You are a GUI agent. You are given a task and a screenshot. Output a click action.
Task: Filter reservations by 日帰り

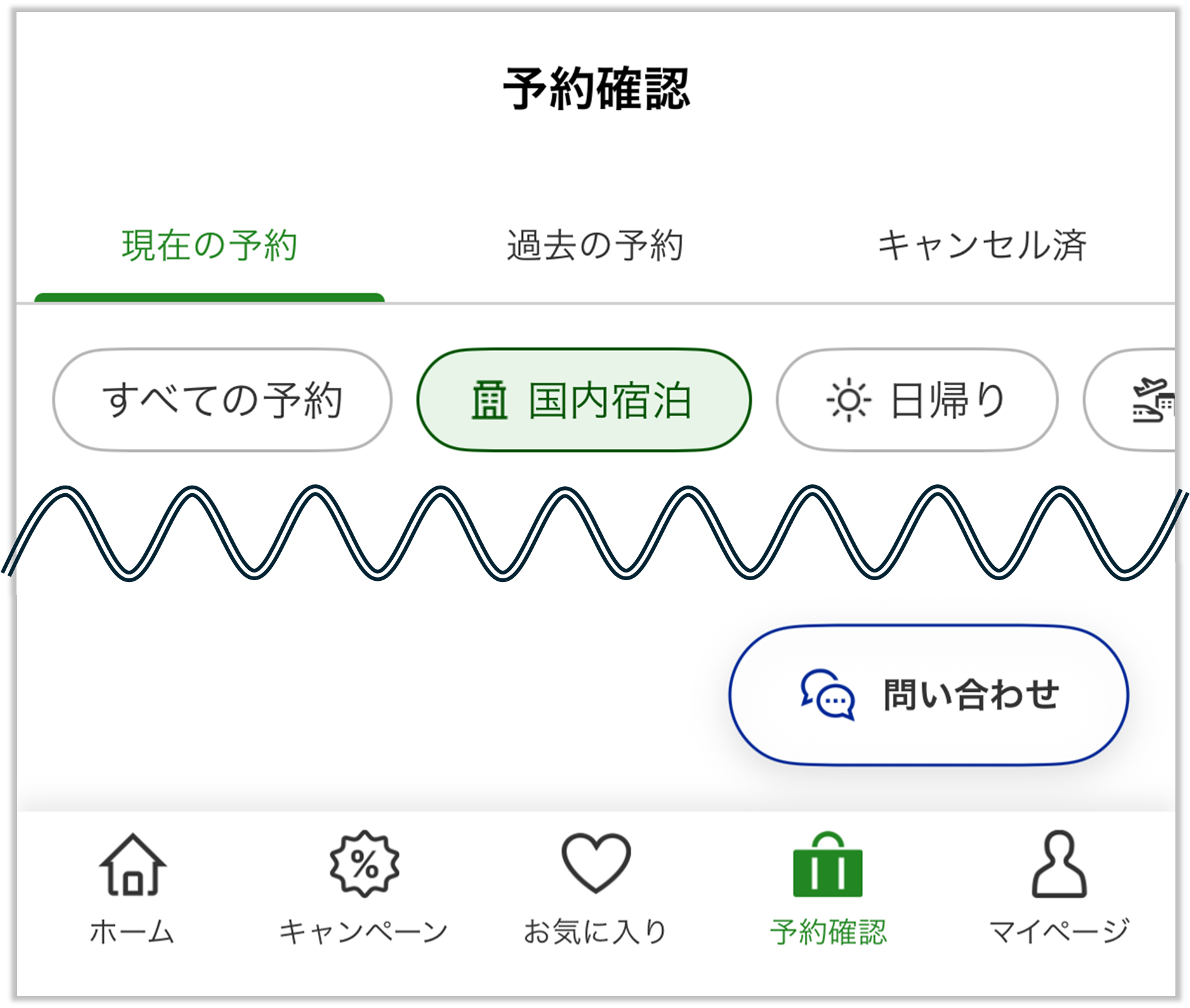pos(916,400)
